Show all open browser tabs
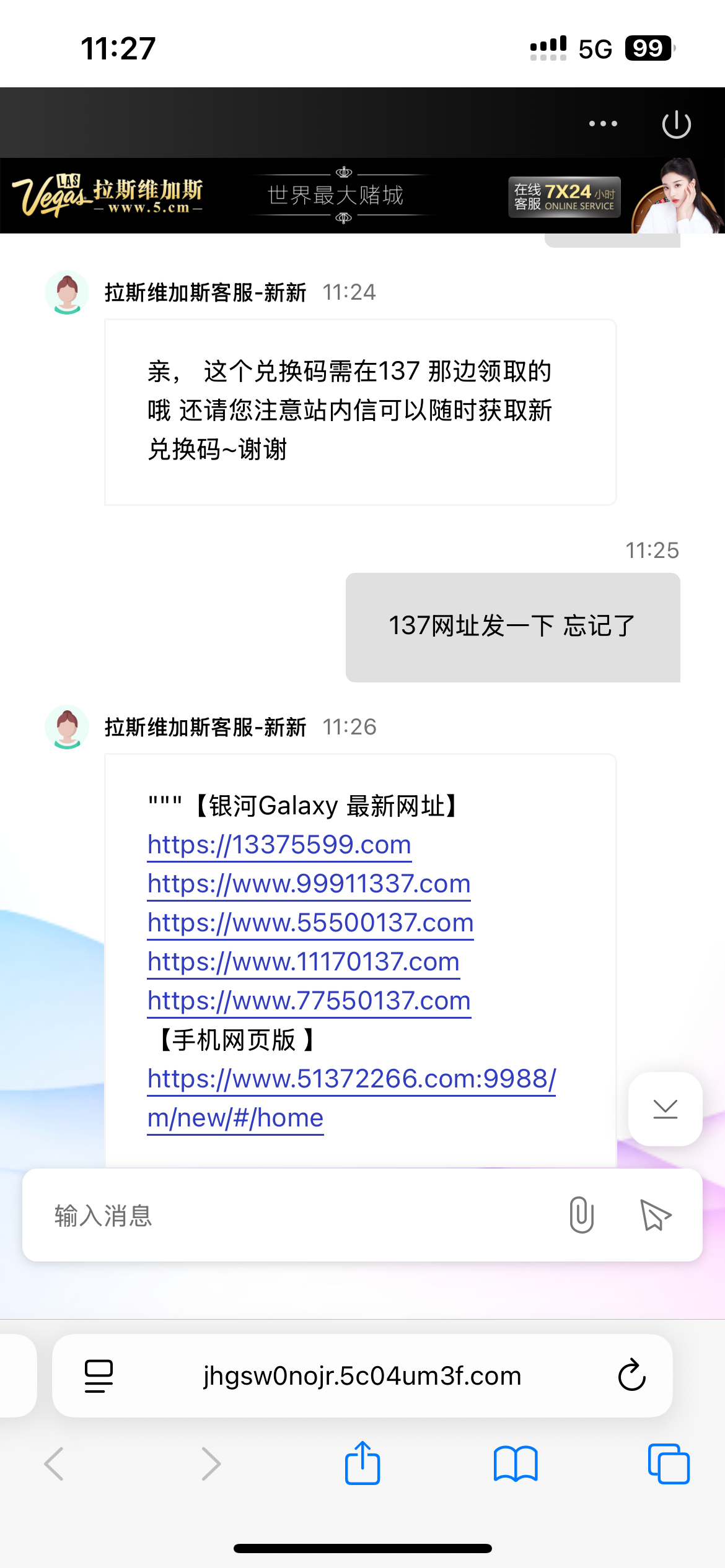Image resolution: width=725 pixels, height=1568 pixels. coord(668,1464)
